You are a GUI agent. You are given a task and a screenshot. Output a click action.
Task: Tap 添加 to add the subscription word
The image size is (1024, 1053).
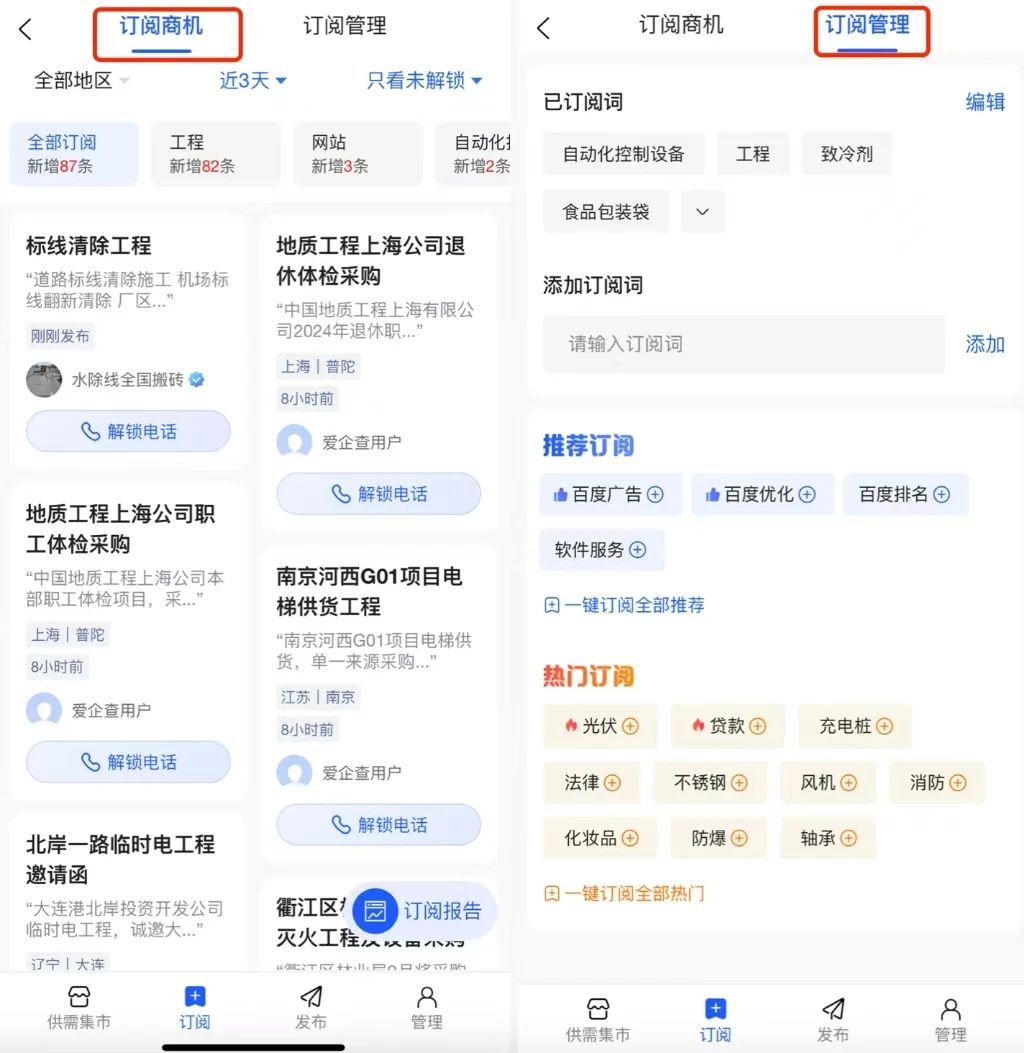[984, 344]
